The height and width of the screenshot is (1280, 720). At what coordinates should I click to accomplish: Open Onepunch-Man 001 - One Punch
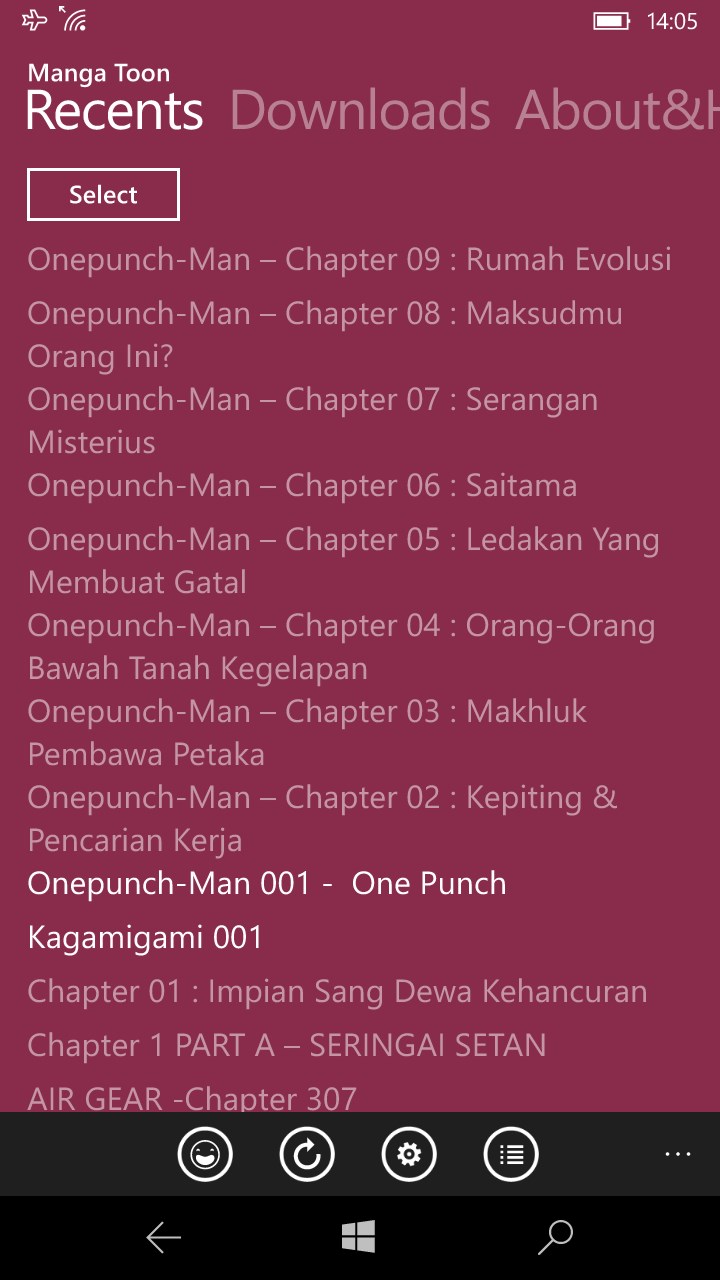tap(267, 884)
